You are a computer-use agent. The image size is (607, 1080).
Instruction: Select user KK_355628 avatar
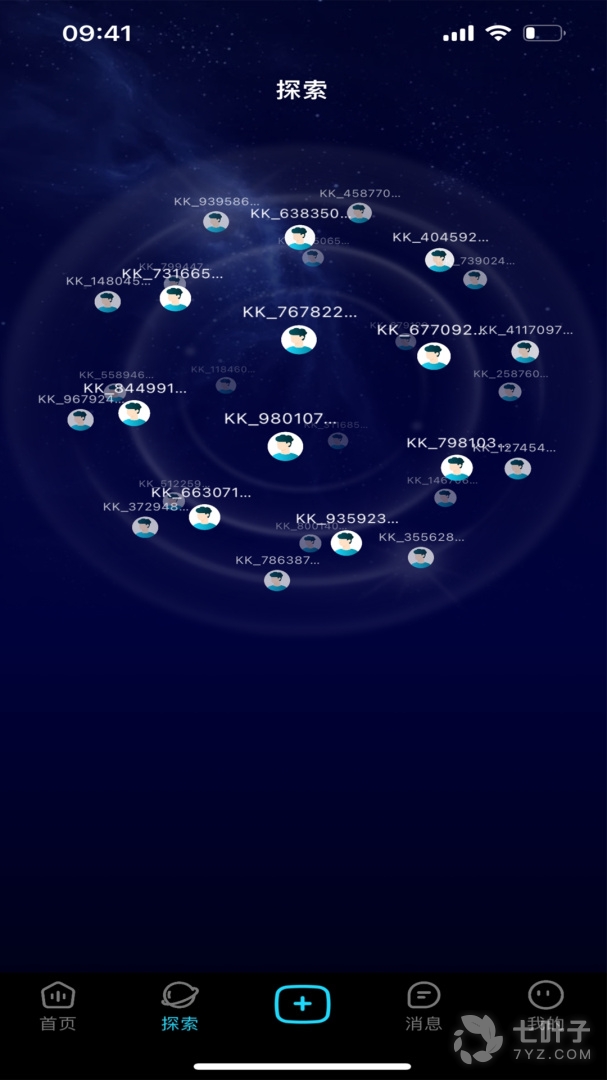point(421,557)
